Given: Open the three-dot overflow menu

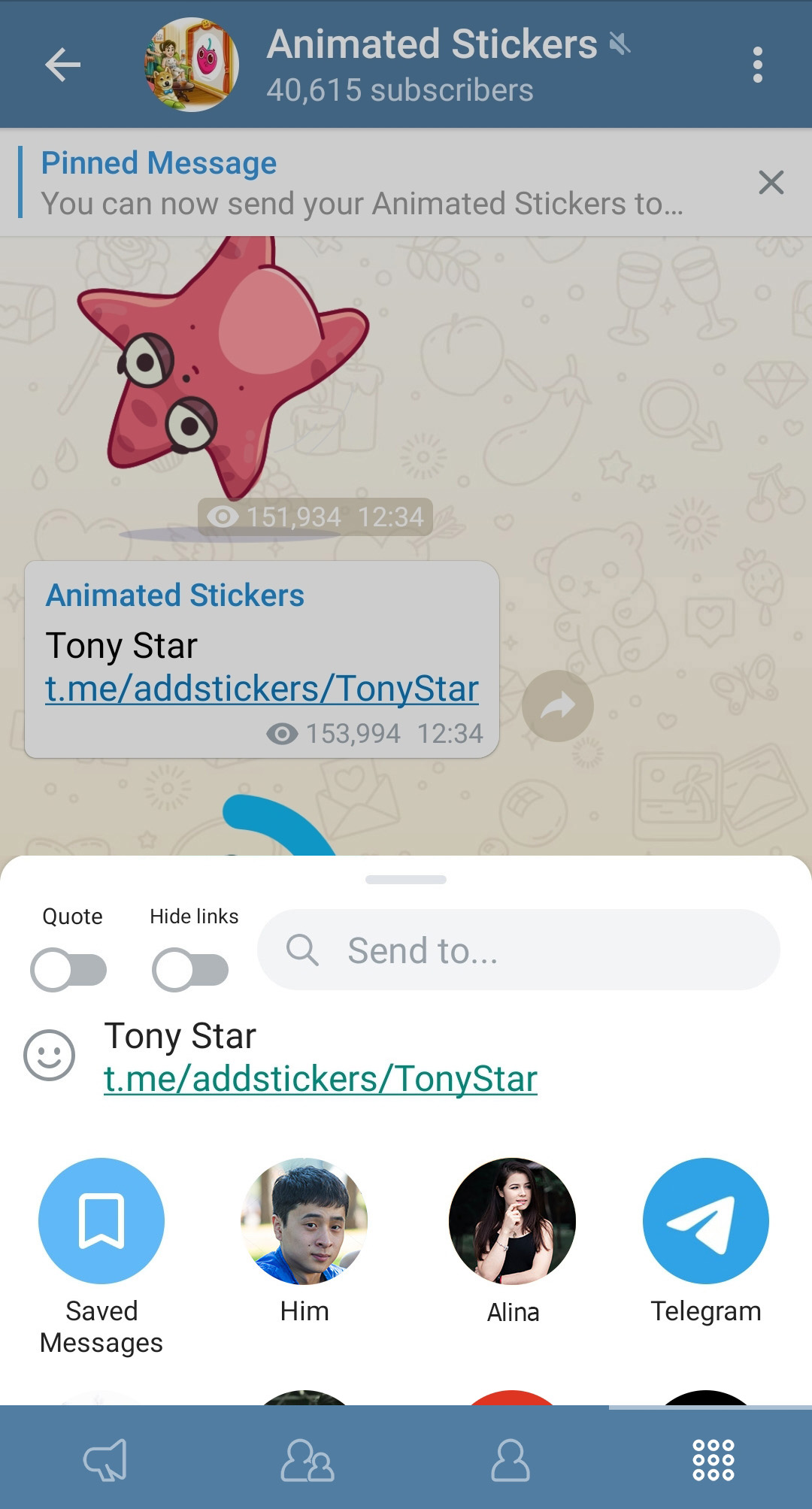Looking at the screenshot, I should pos(757,65).
